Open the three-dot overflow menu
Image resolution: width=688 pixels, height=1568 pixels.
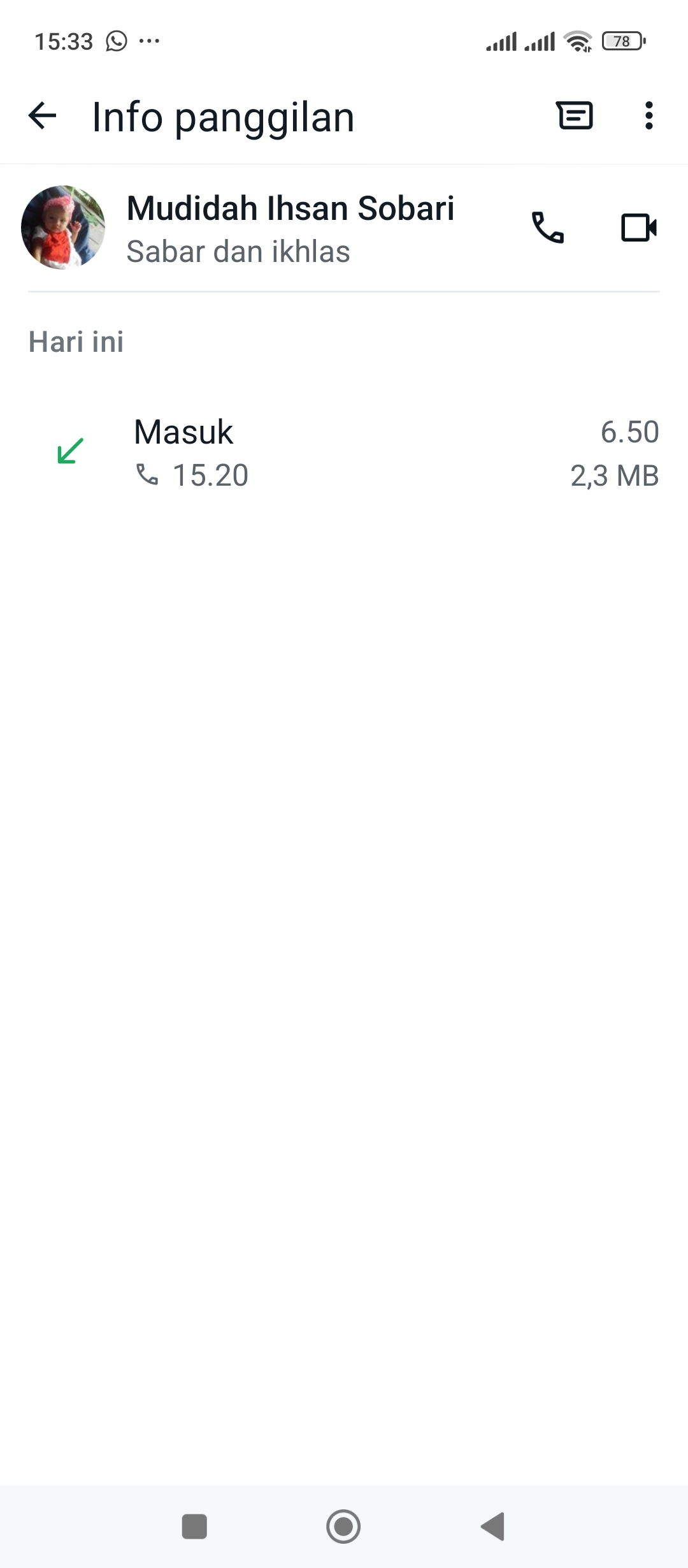pos(649,116)
